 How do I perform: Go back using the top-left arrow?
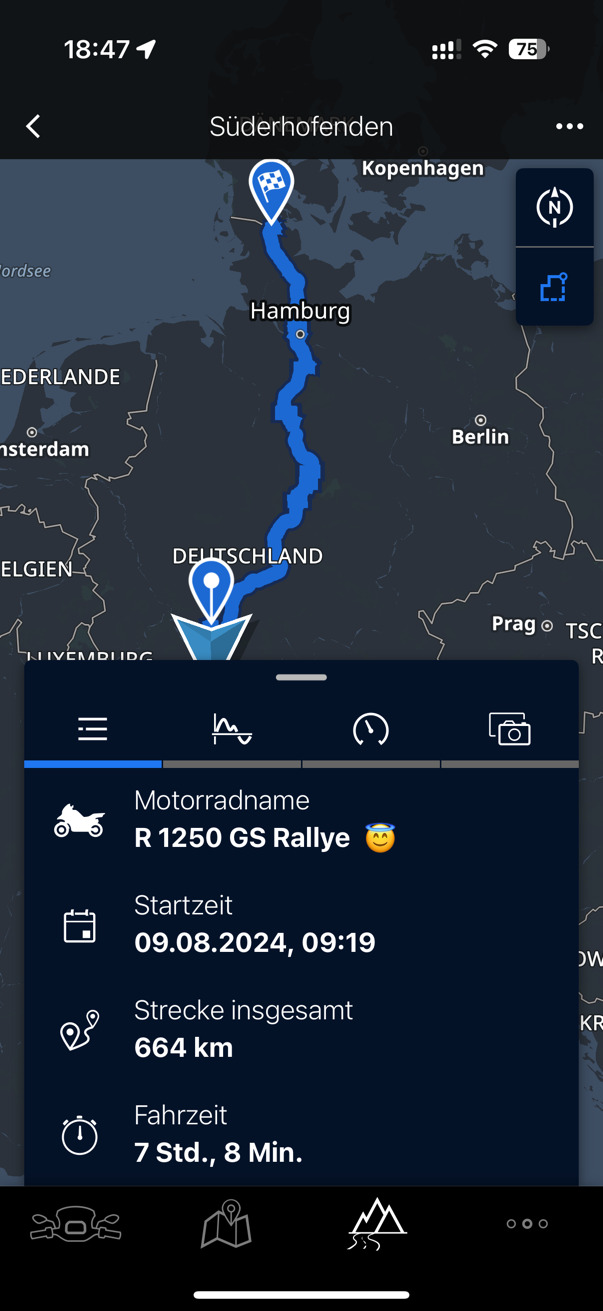pyautogui.click(x=33, y=126)
